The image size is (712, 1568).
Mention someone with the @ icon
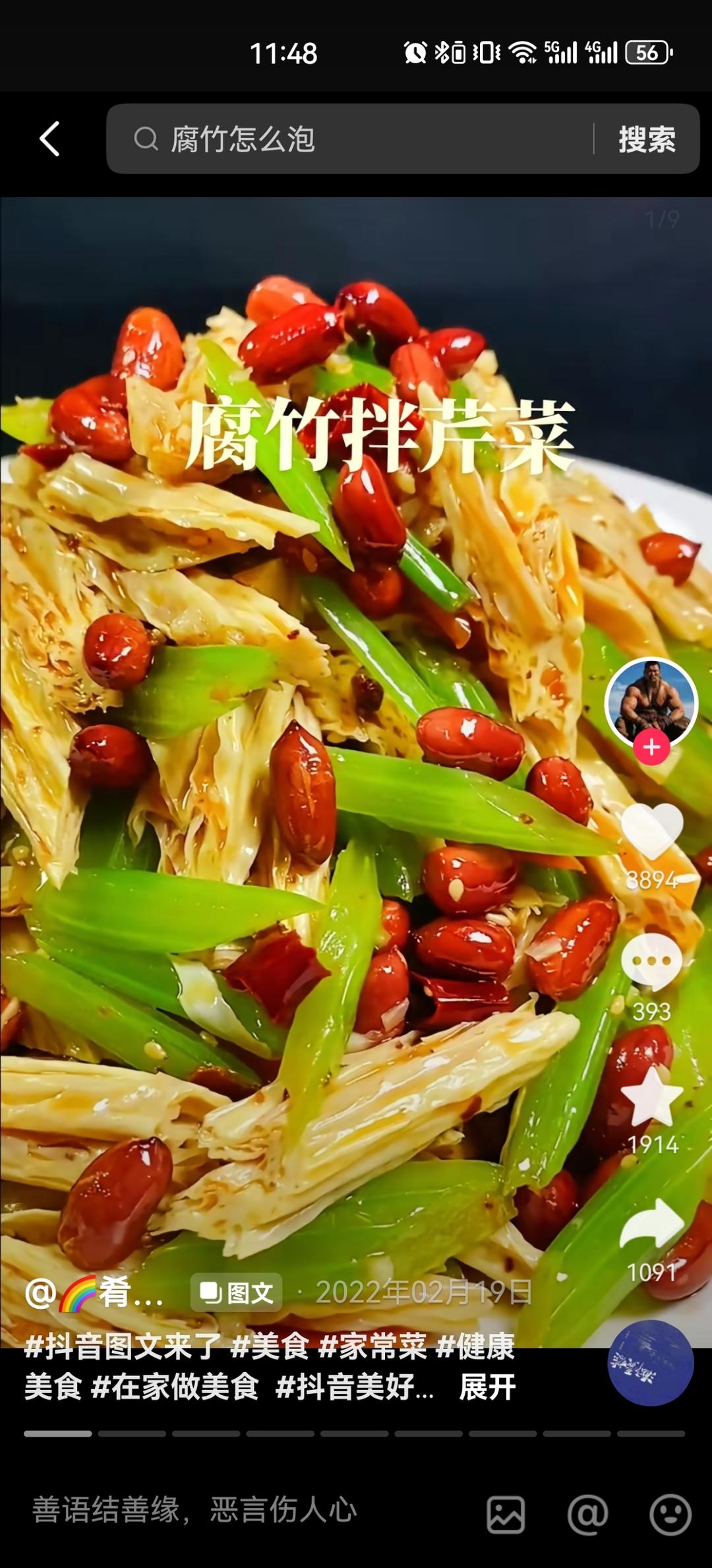pos(587,1515)
